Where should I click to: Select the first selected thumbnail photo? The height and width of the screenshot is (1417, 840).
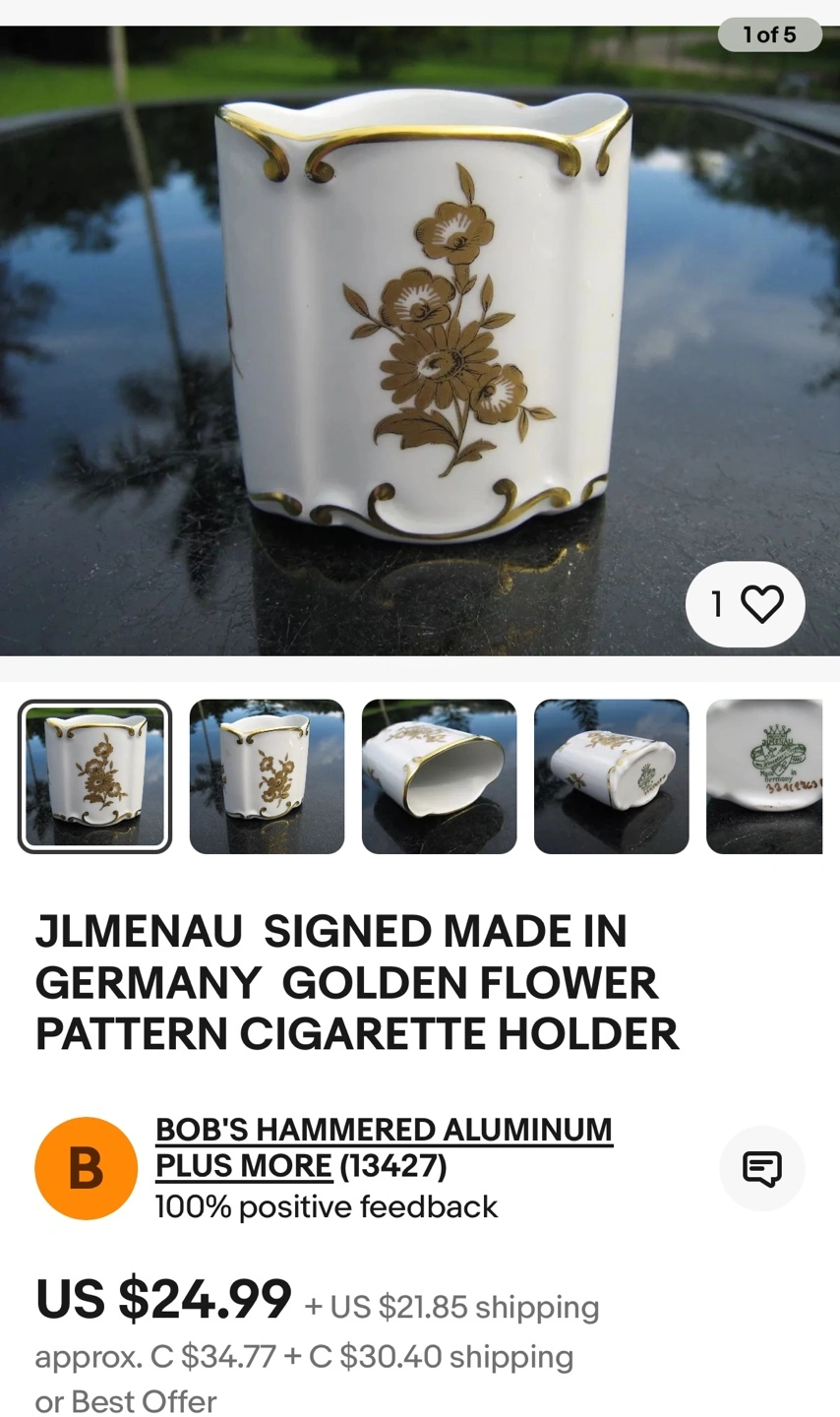(x=94, y=776)
